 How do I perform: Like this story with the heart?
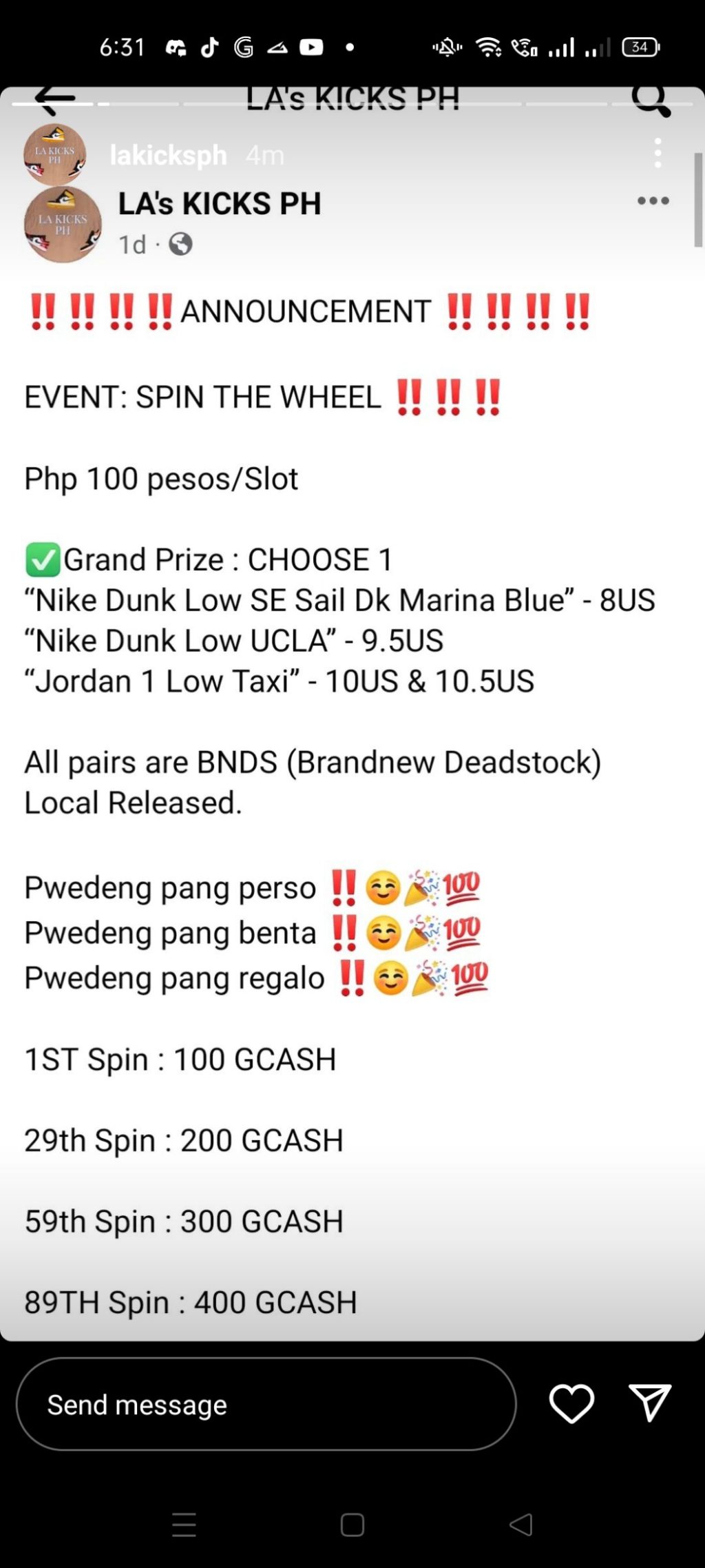(x=571, y=1403)
